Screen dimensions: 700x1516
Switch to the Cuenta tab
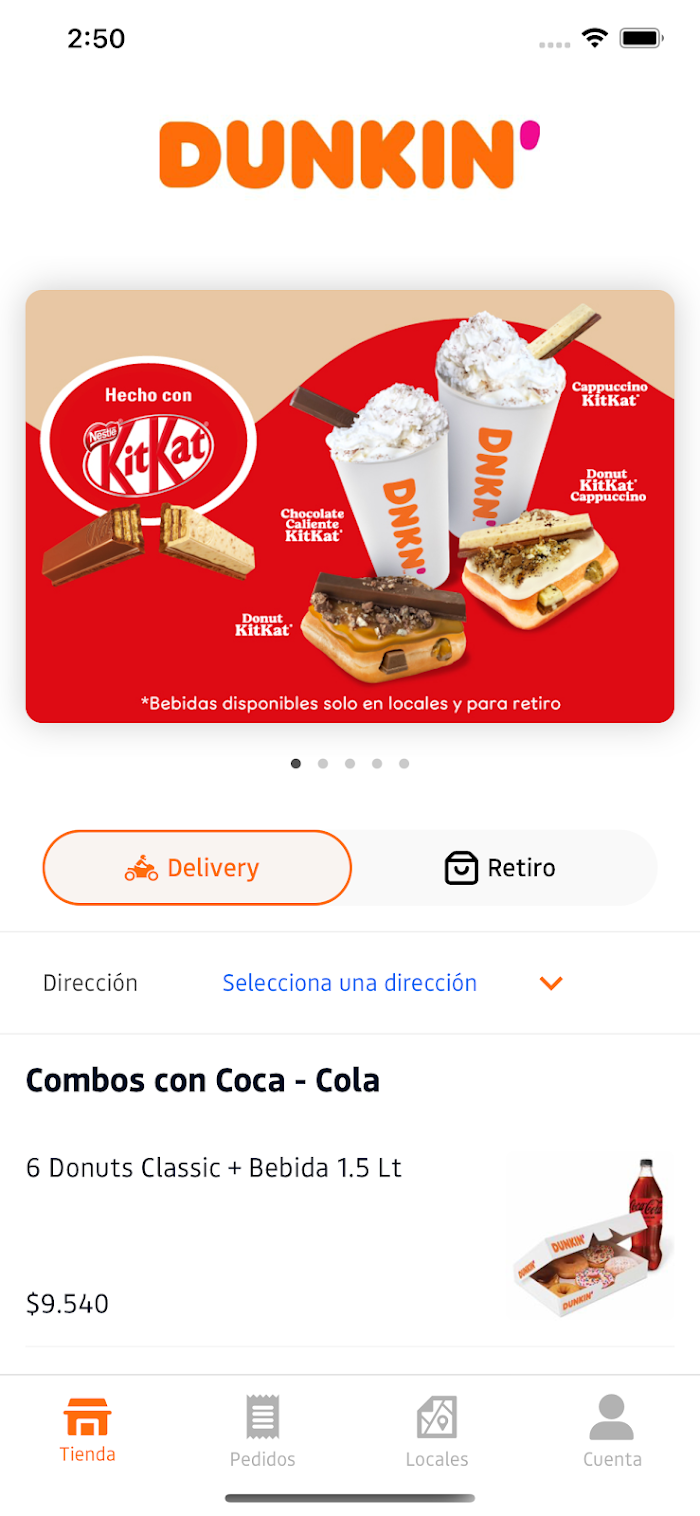pyautogui.click(x=612, y=1432)
